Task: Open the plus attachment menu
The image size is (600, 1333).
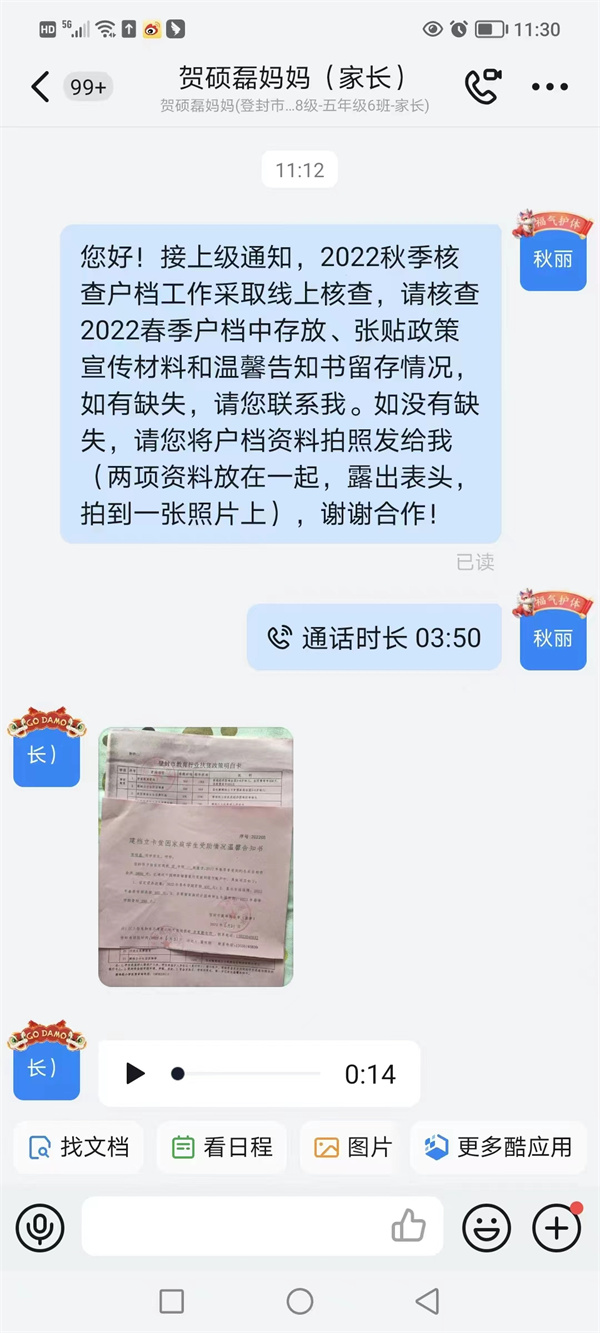Action: tap(556, 1227)
